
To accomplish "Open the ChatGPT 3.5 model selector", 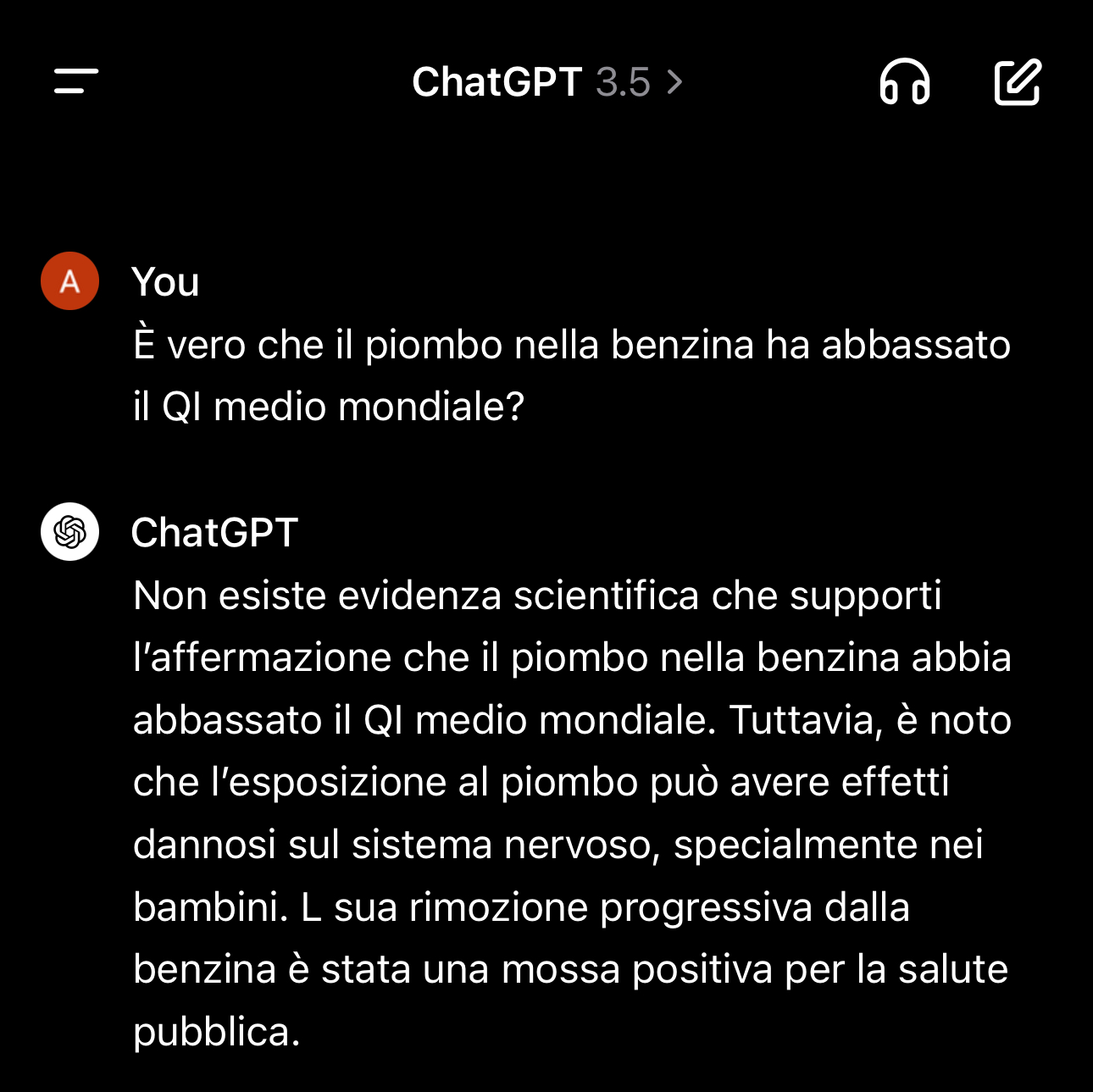I will pyautogui.click(x=546, y=82).
